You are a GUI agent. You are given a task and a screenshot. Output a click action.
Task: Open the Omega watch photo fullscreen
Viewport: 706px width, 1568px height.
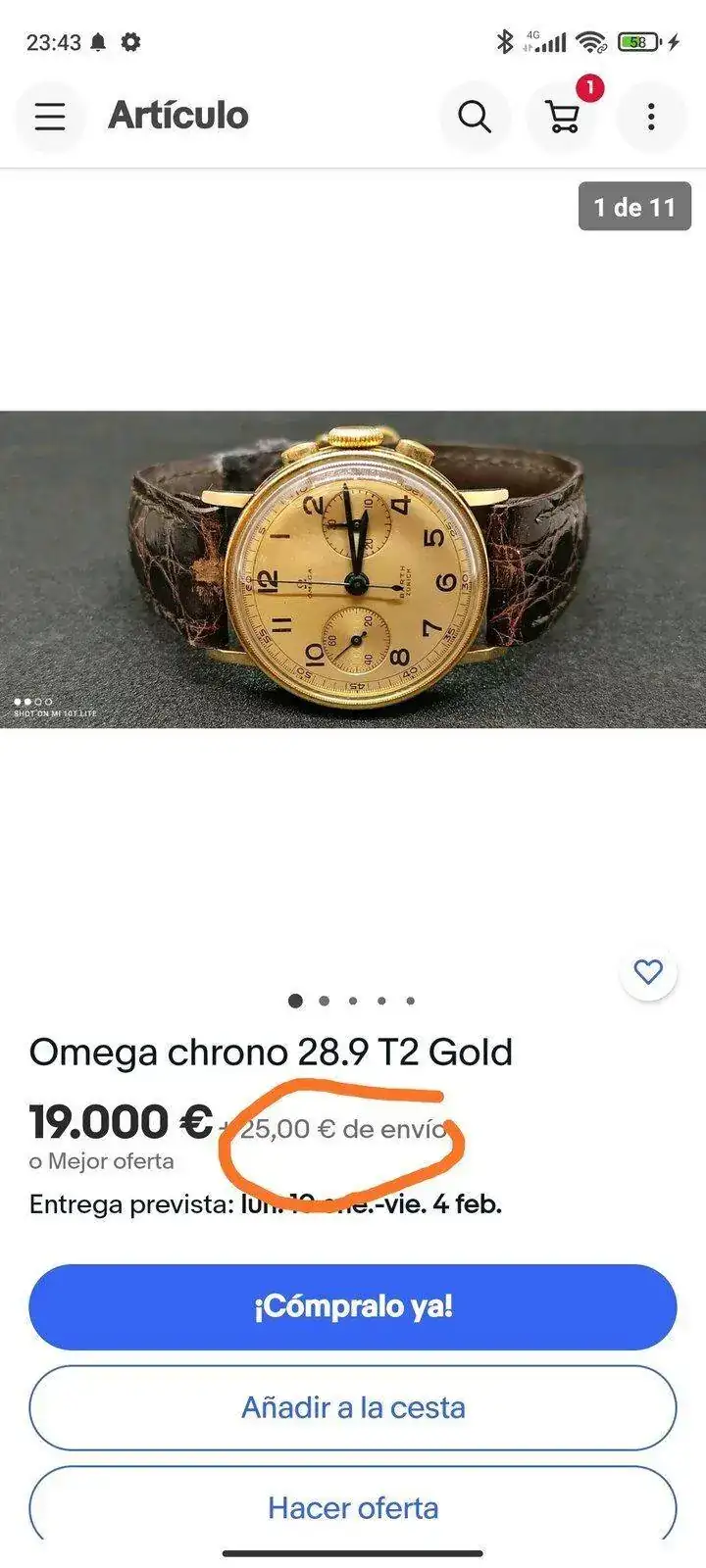coord(353,568)
